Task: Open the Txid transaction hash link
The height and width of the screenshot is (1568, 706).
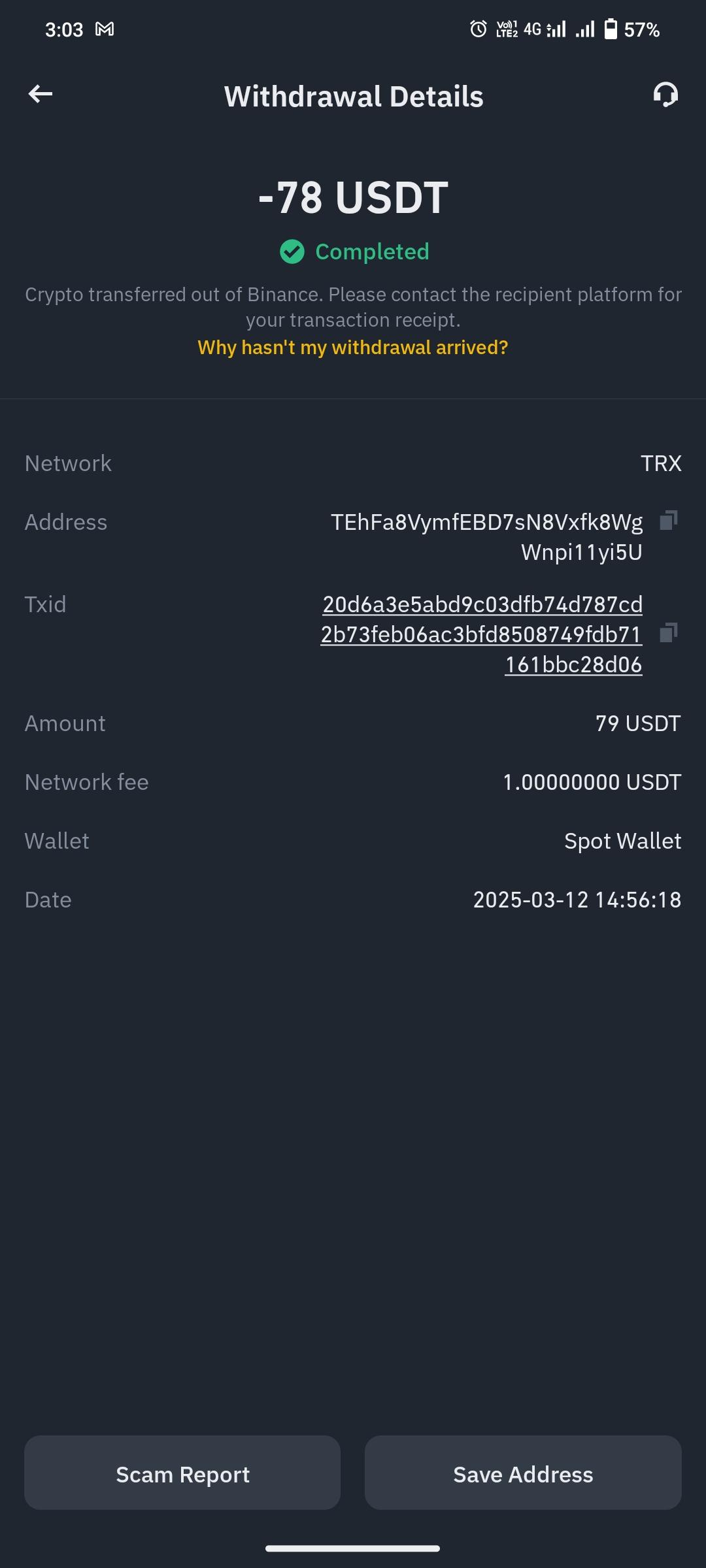Action: pos(482,634)
